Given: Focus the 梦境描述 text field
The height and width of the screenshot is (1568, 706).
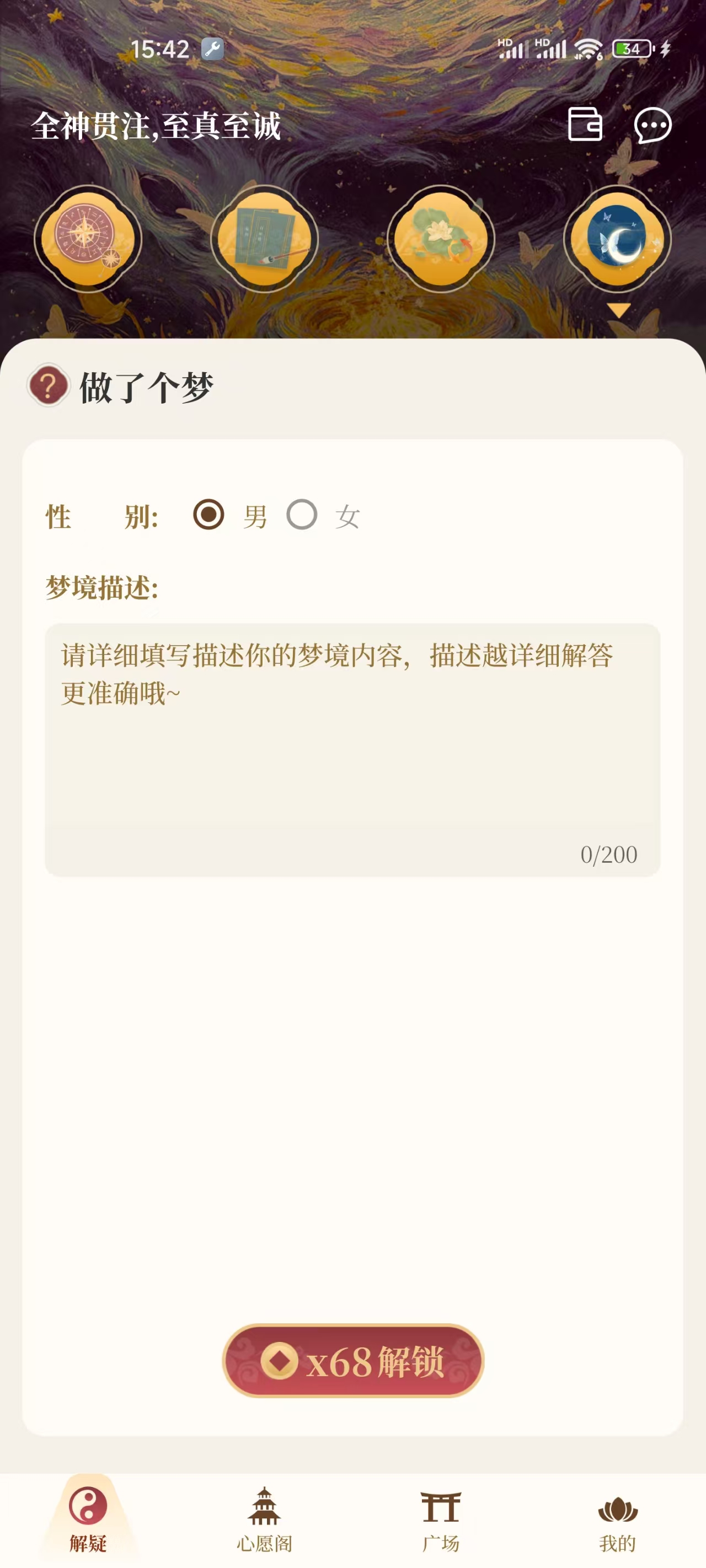Looking at the screenshot, I should pos(352,749).
